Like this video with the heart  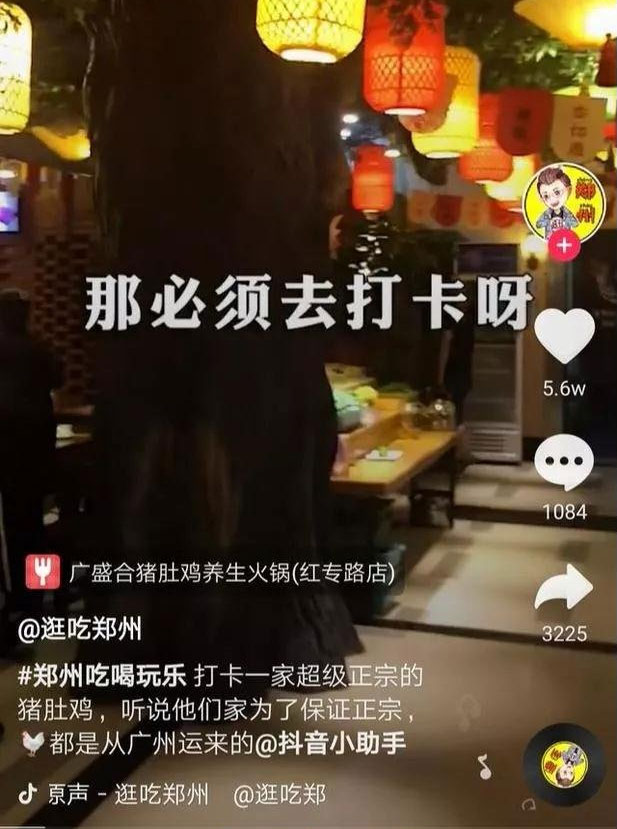pyautogui.click(x=564, y=336)
